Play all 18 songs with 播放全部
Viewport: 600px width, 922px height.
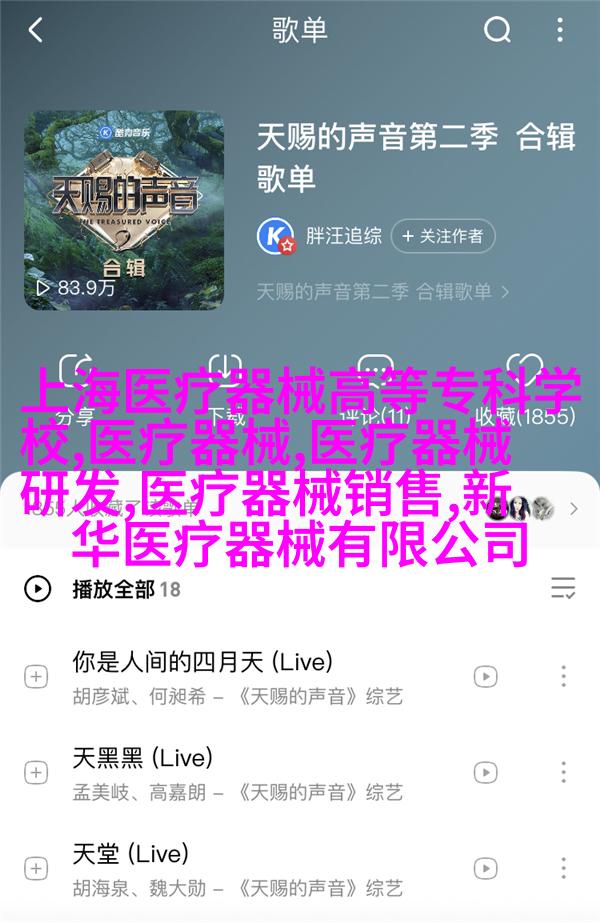click(x=112, y=589)
